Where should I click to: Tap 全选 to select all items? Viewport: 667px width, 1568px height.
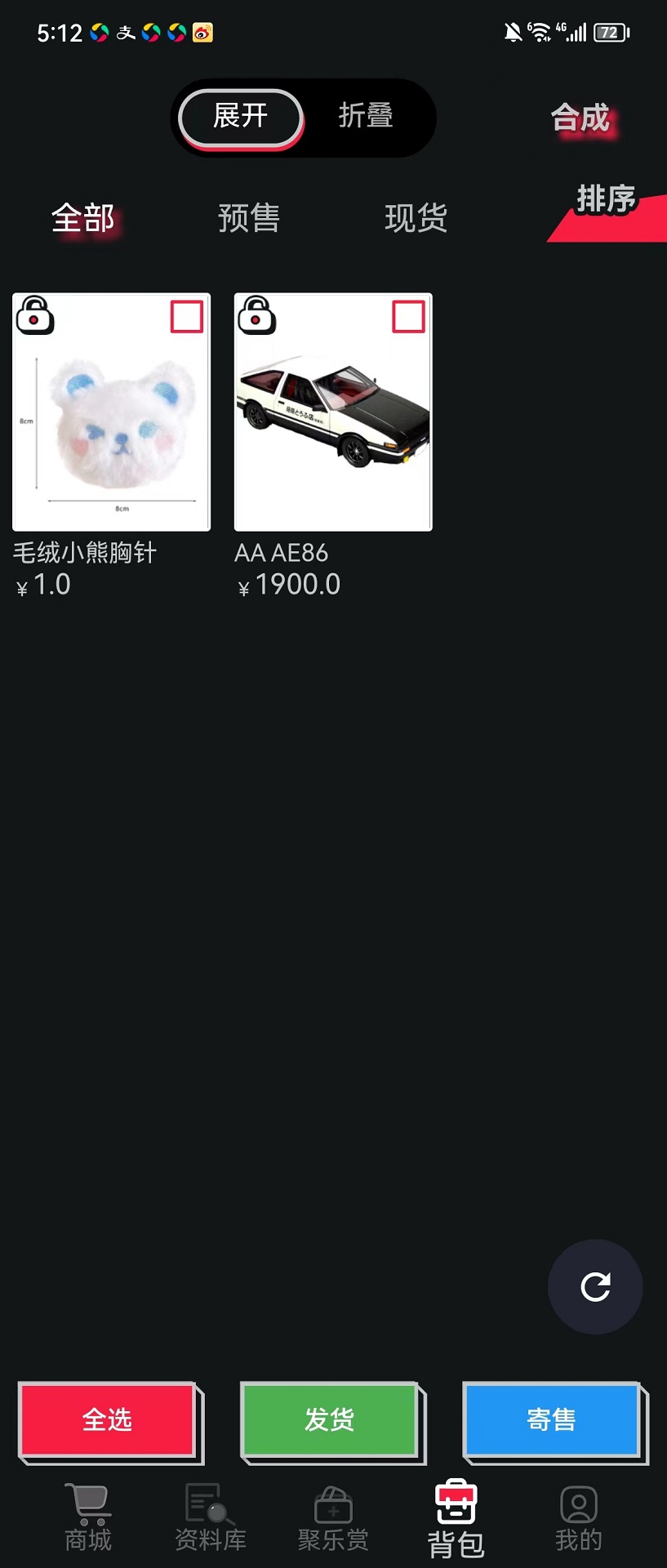pos(108,1420)
